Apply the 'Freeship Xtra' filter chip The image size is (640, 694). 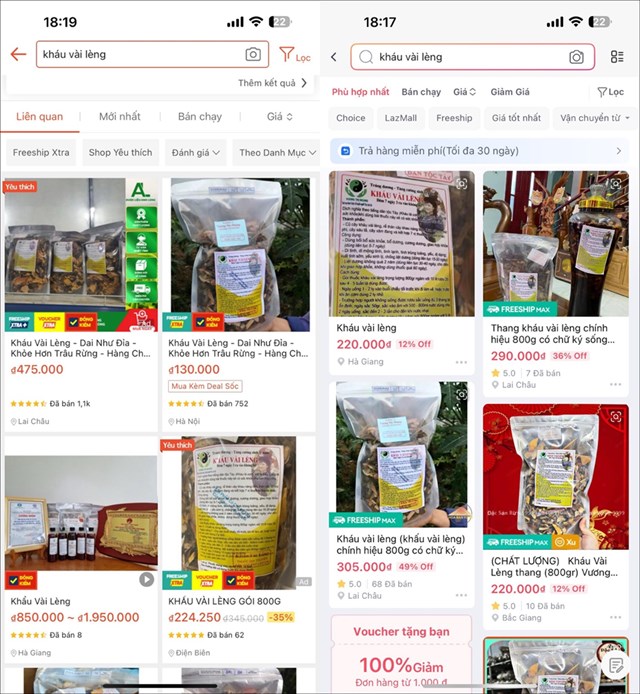(x=41, y=152)
